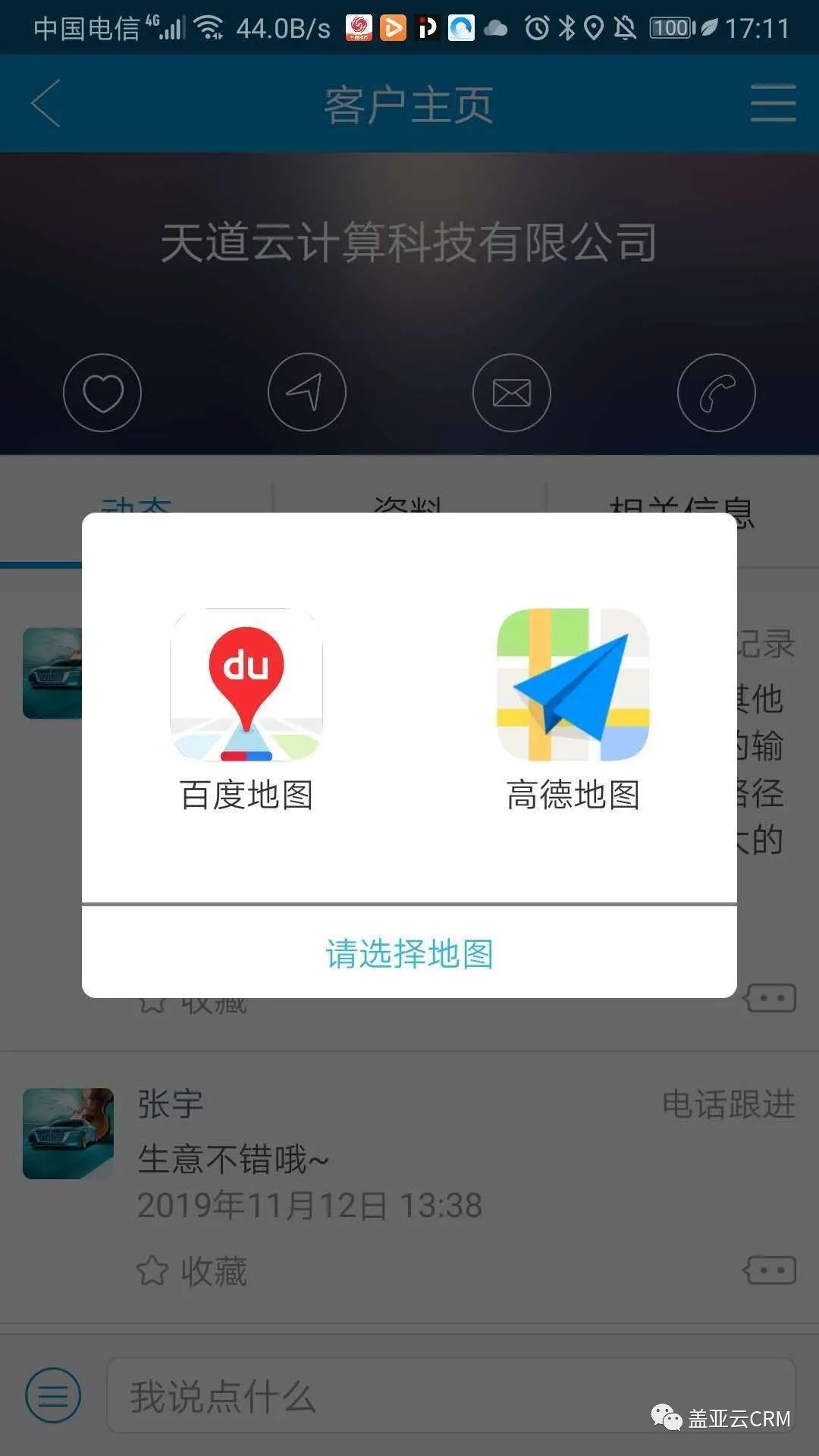Tap 收藏 under 张宇's post
The width and height of the screenshot is (819, 1456).
pos(193,1271)
